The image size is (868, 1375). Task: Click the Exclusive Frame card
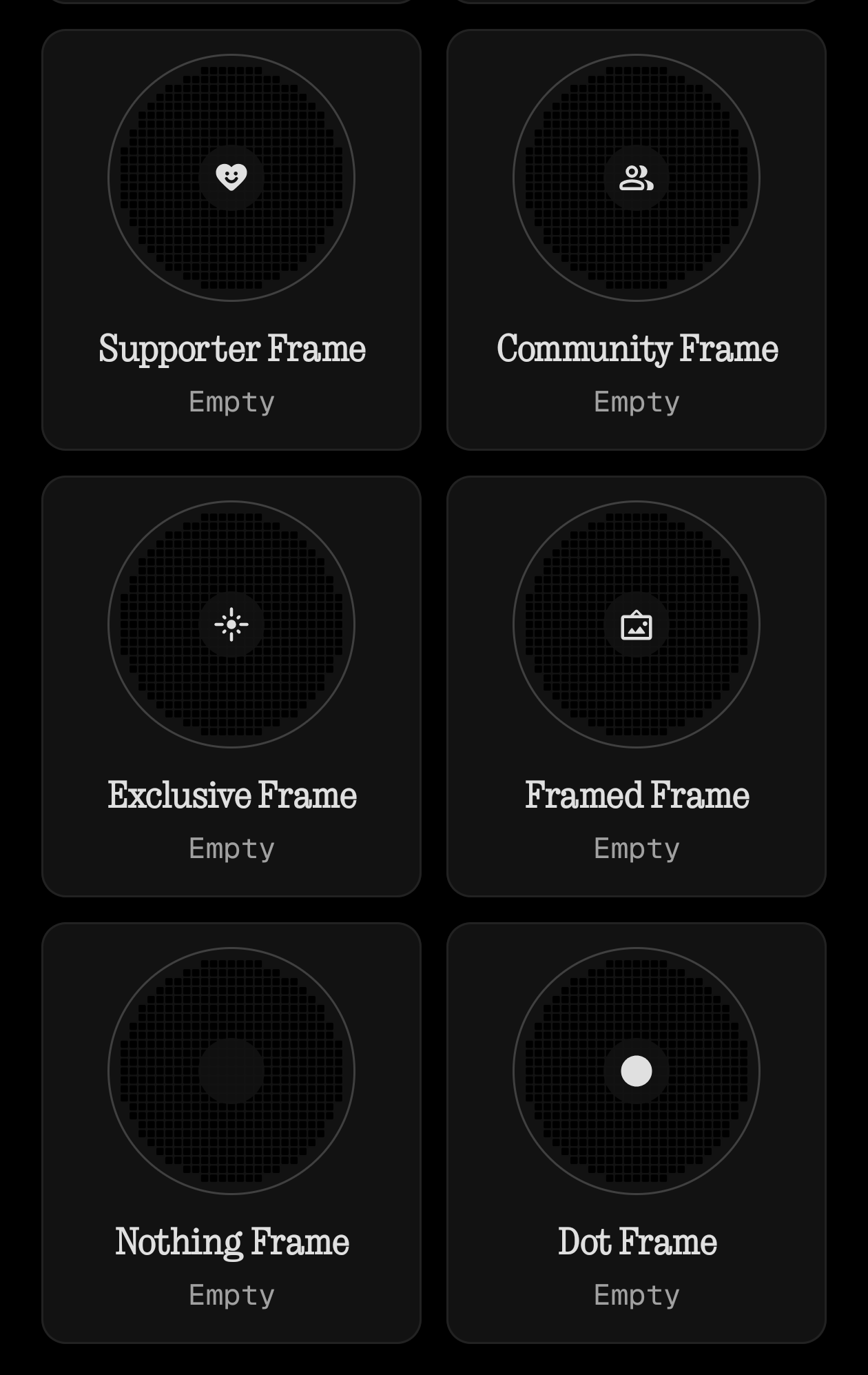click(231, 686)
